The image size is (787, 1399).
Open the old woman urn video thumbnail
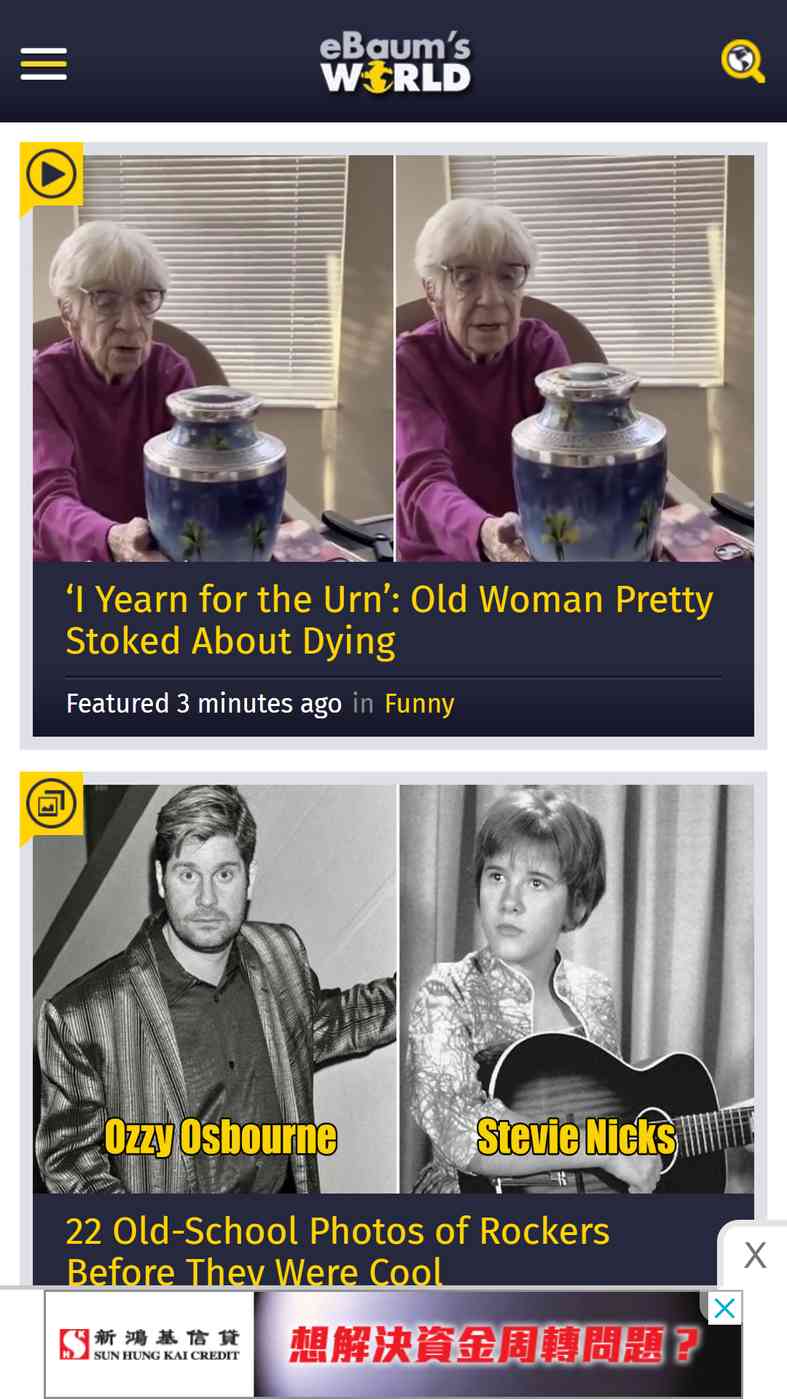pos(393,358)
